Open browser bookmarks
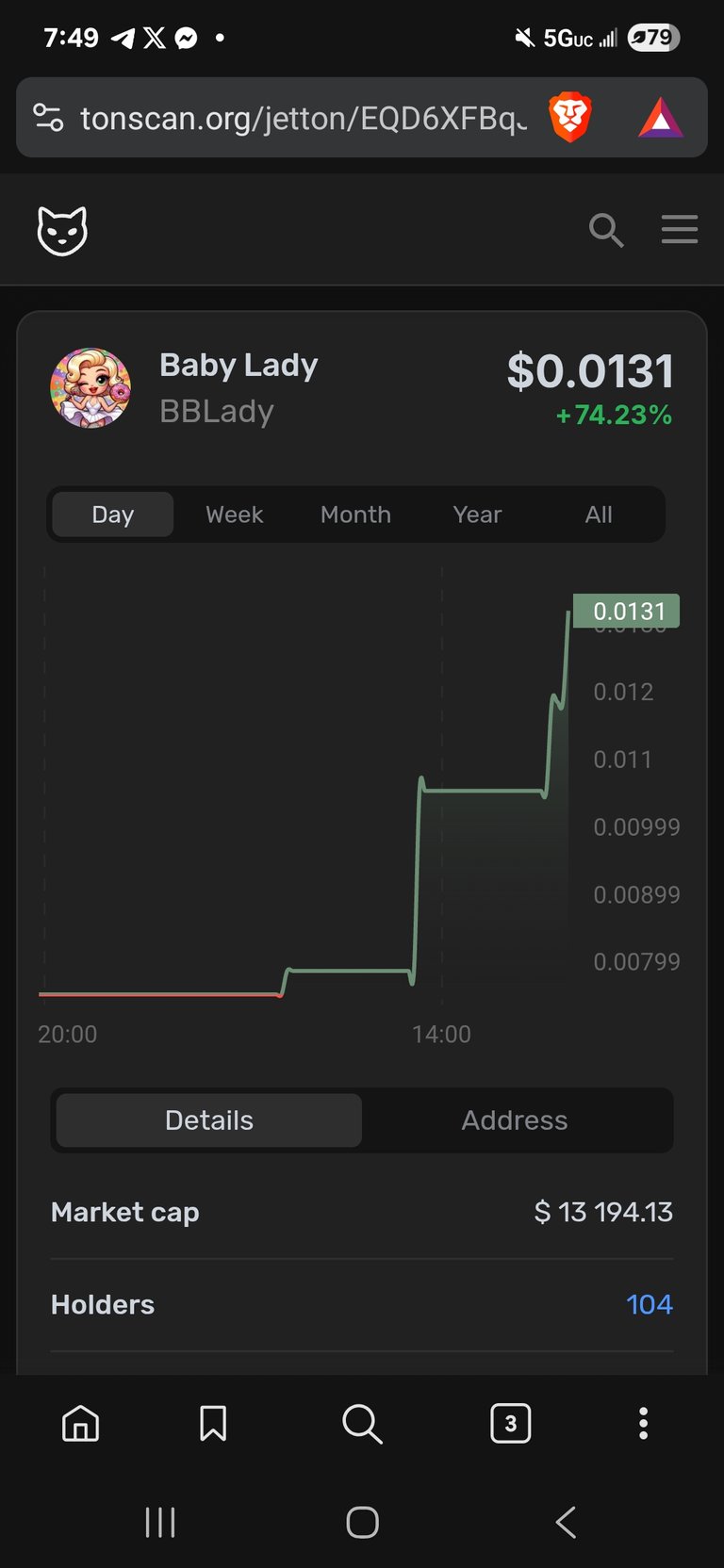 point(213,1423)
